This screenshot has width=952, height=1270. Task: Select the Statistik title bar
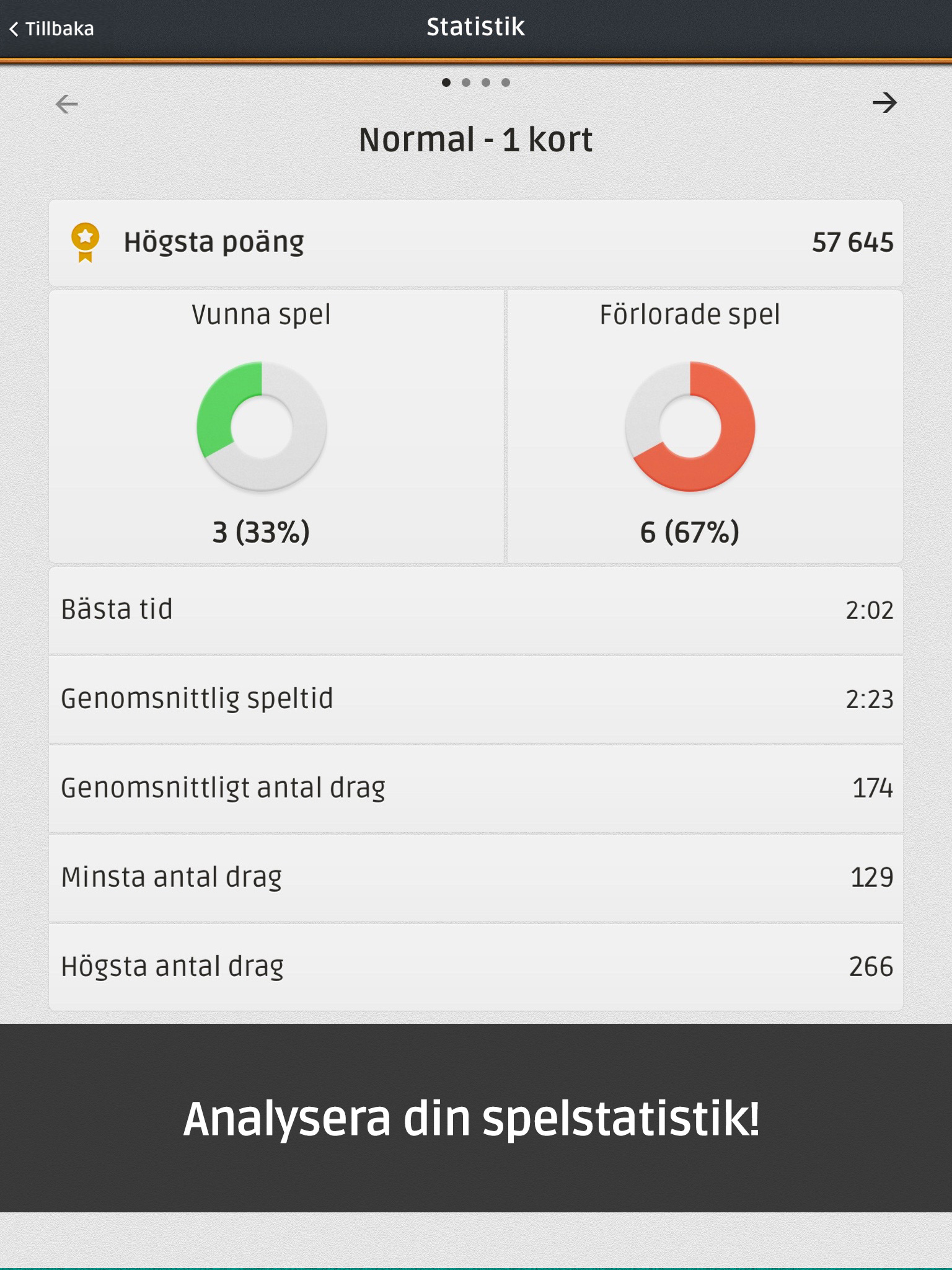(476, 27)
